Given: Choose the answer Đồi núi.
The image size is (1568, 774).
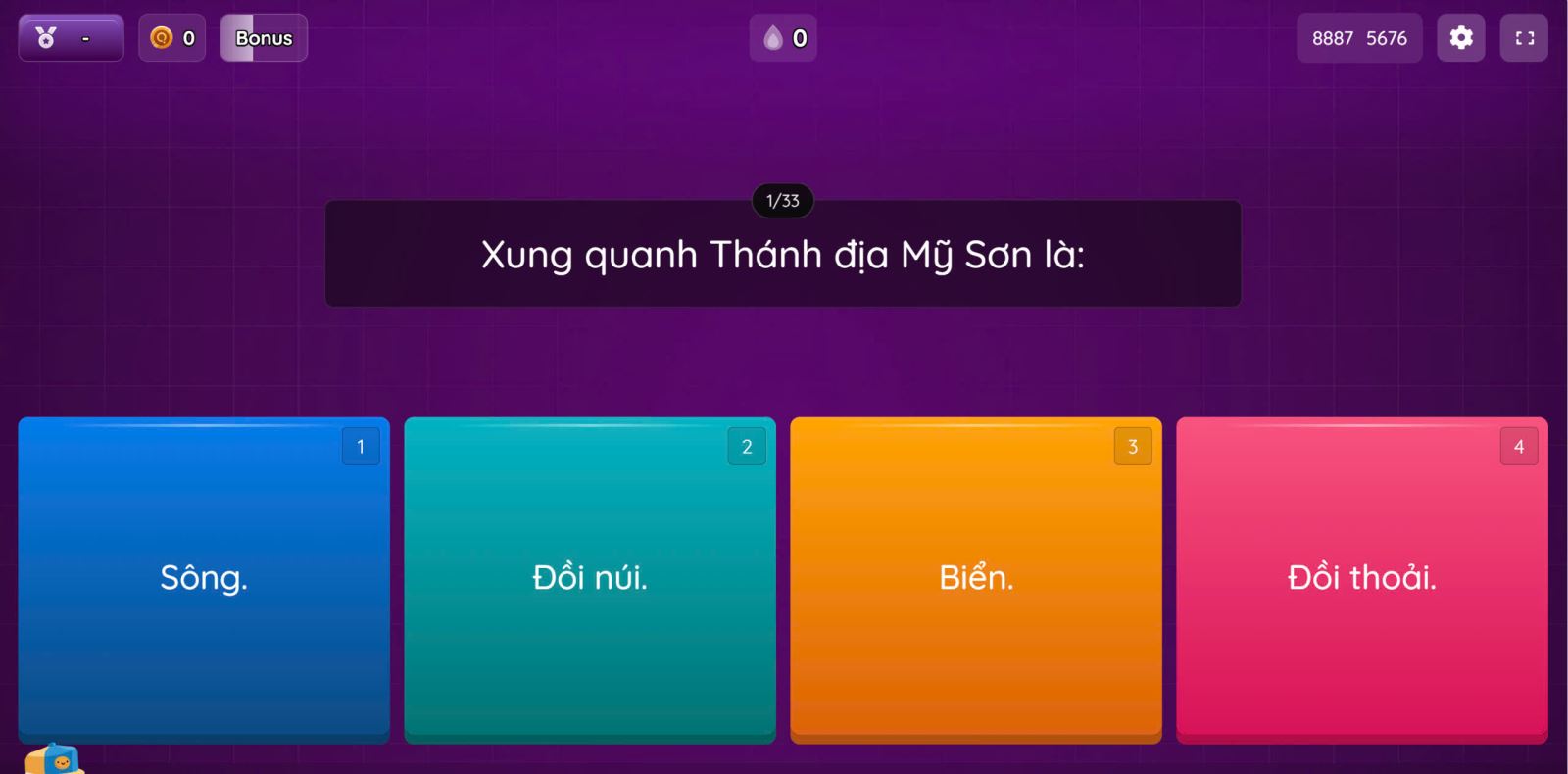Looking at the screenshot, I should pyautogui.click(x=590, y=578).
